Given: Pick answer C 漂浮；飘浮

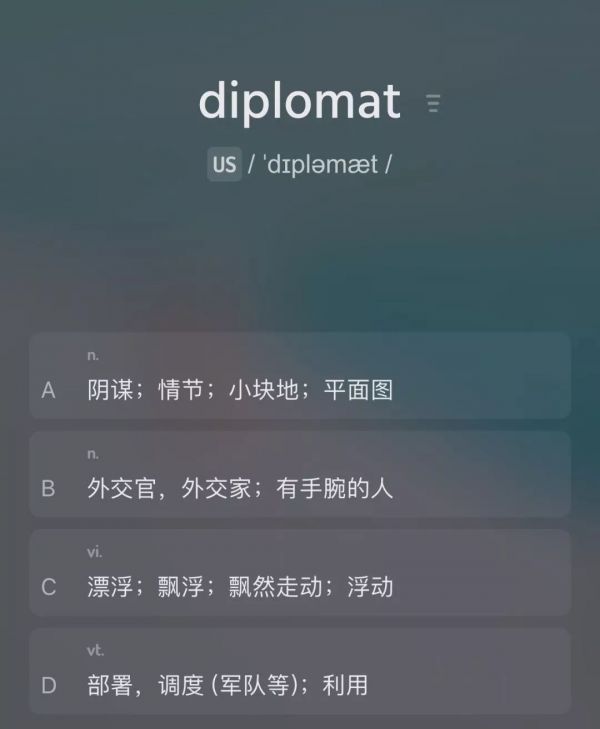Looking at the screenshot, I should coord(300,572).
